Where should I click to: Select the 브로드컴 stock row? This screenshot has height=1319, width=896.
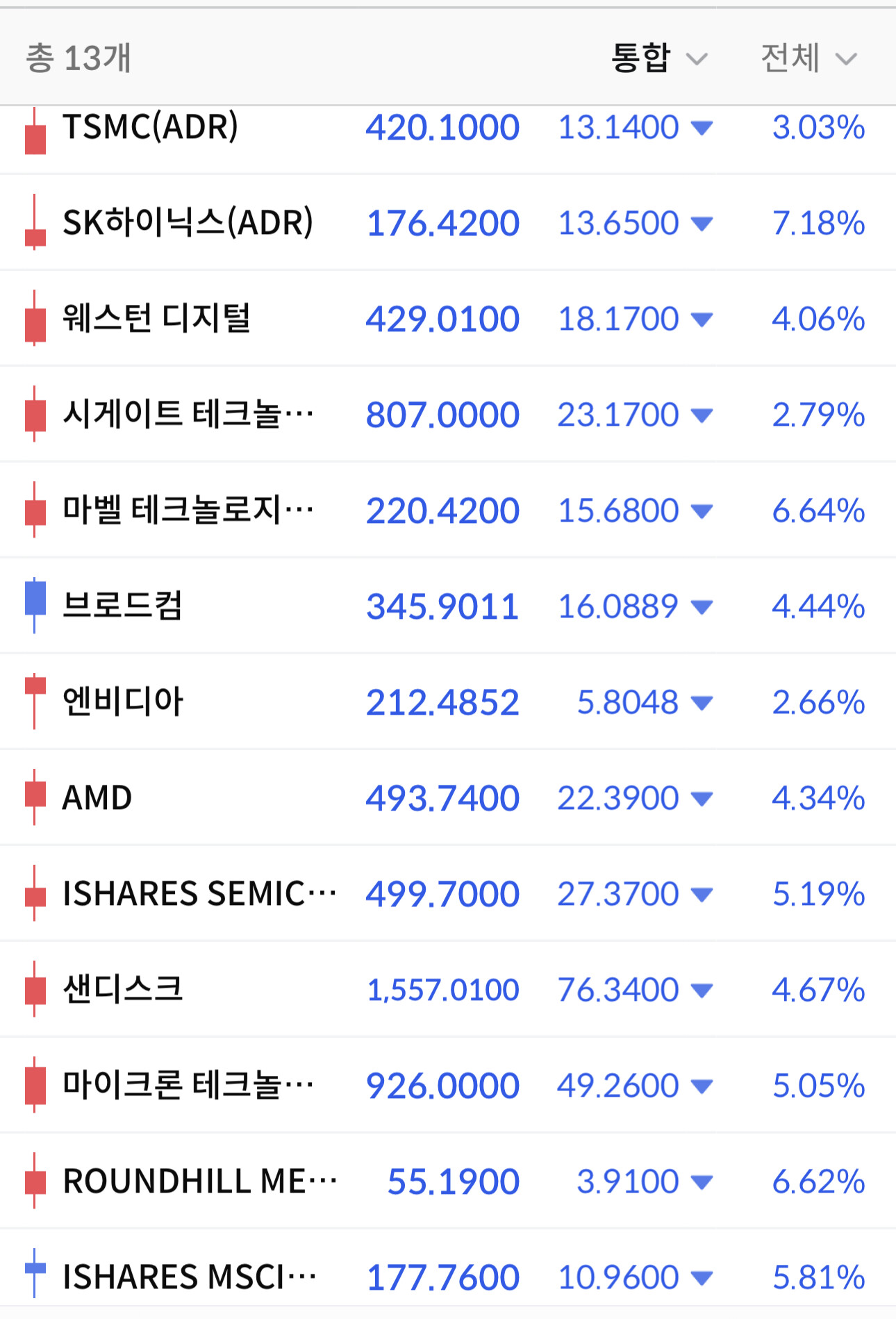[x=448, y=606]
